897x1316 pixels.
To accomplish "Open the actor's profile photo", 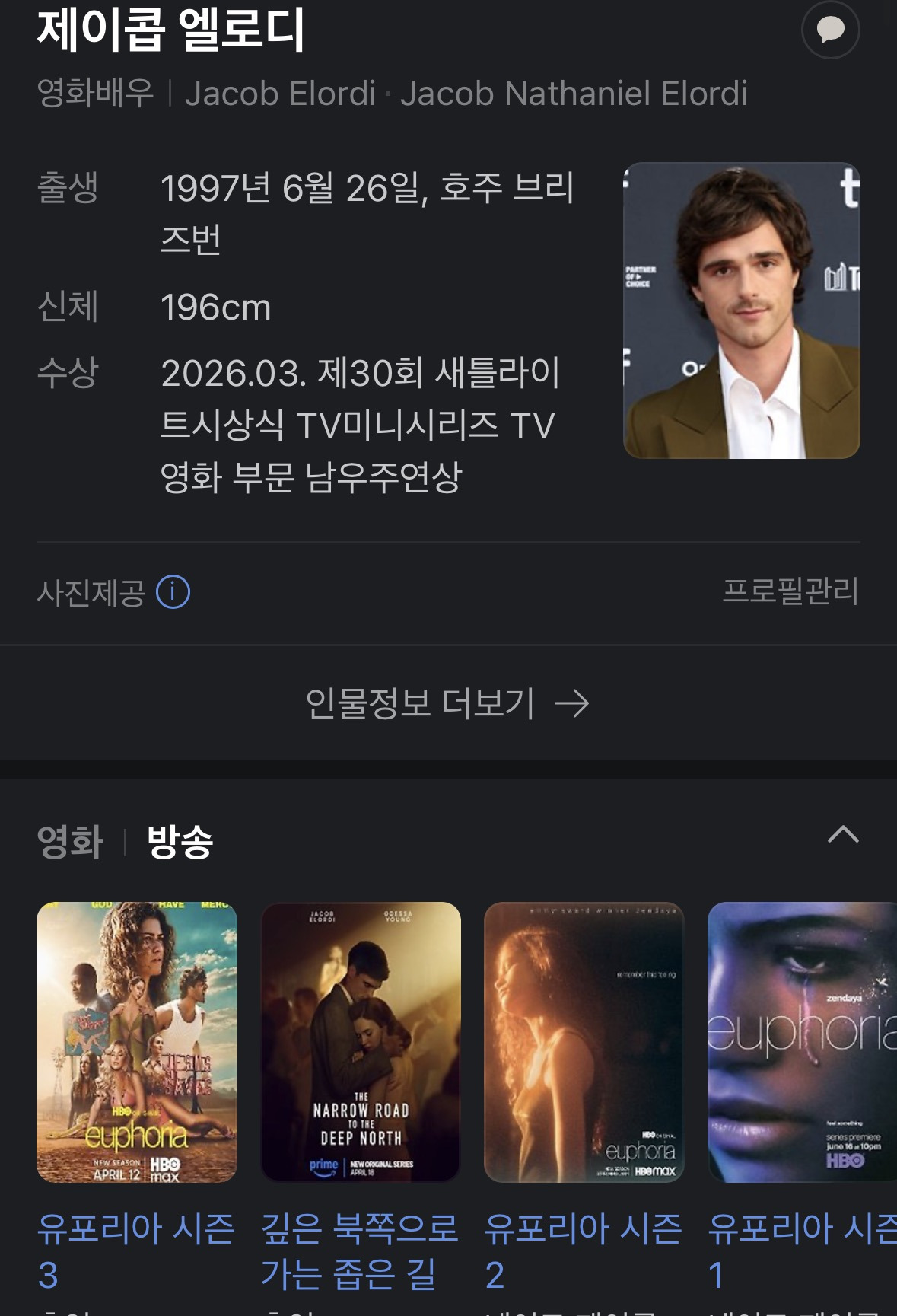I will click(741, 310).
